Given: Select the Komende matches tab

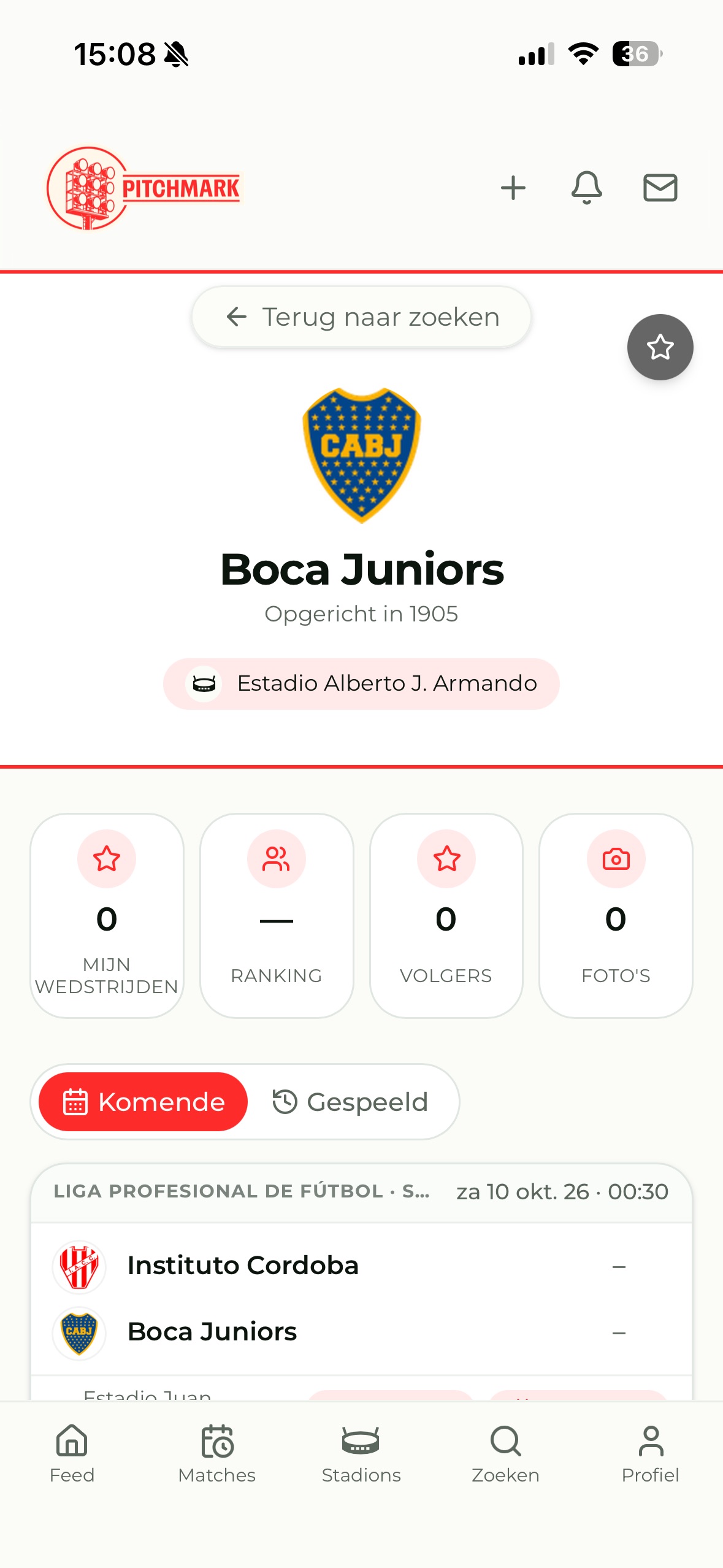Looking at the screenshot, I should point(143,1102).
